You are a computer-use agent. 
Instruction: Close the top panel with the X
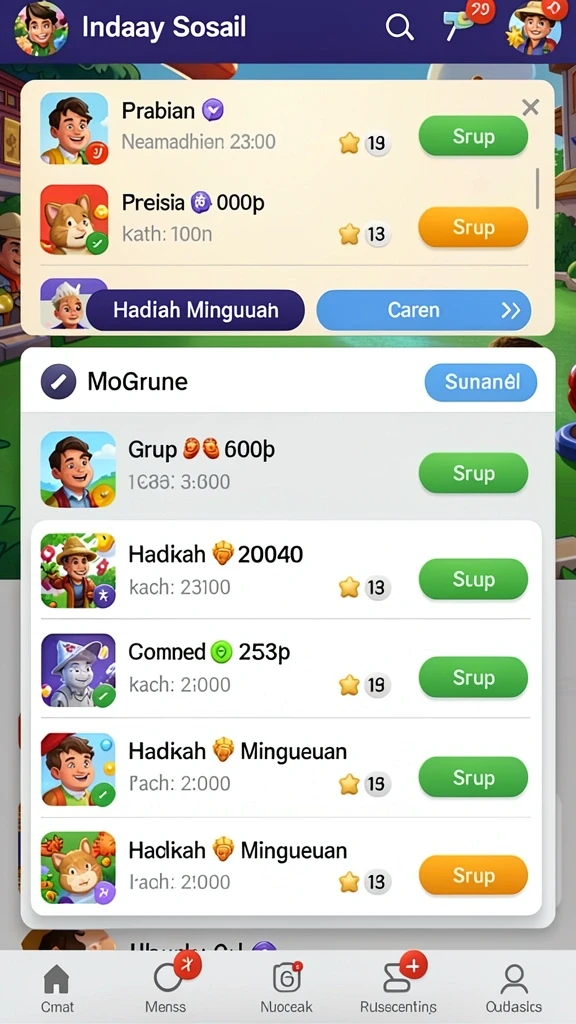530,108
